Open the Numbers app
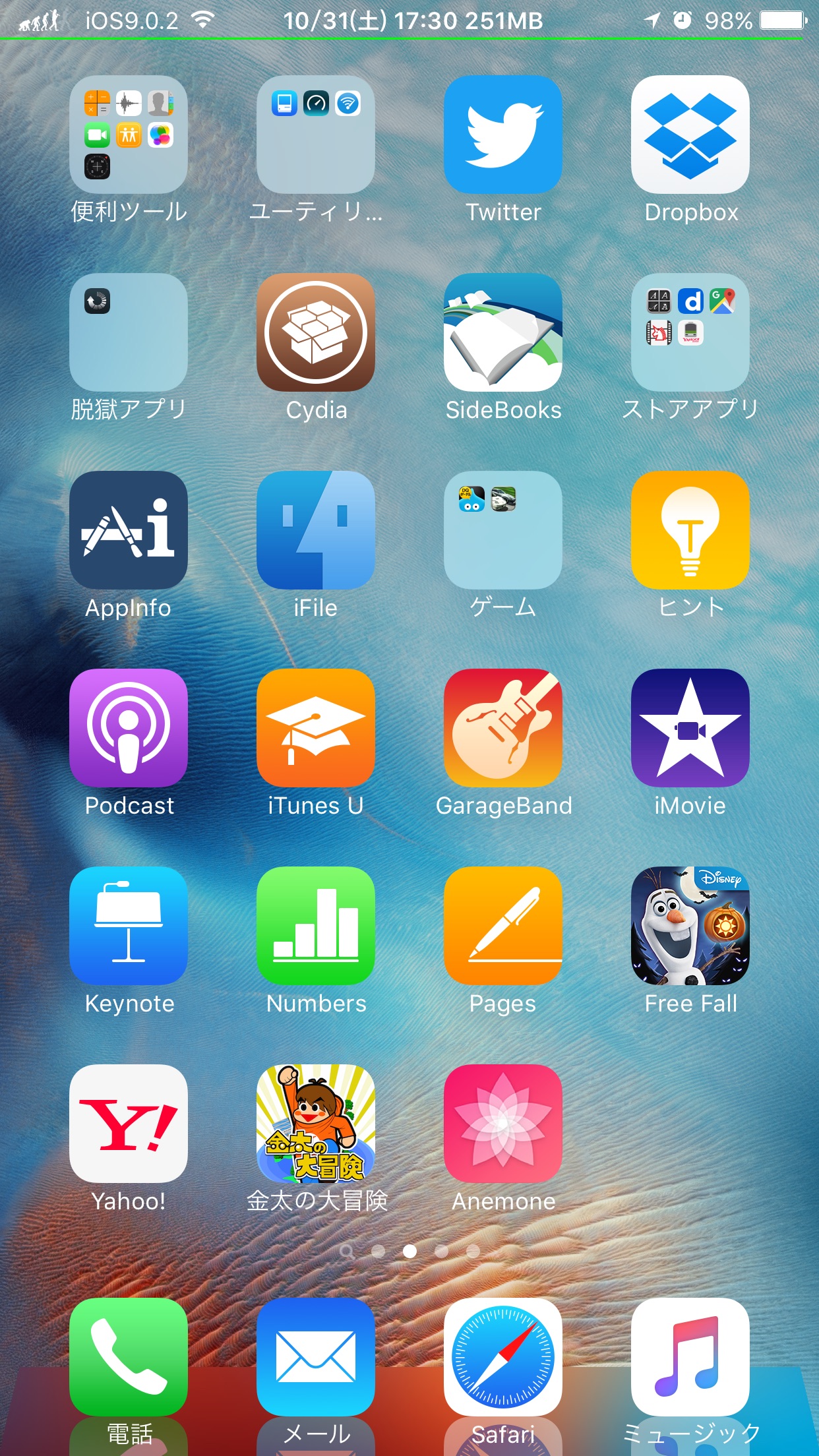Viewport: 819px width, 1456px height. [x=316, y=926]
